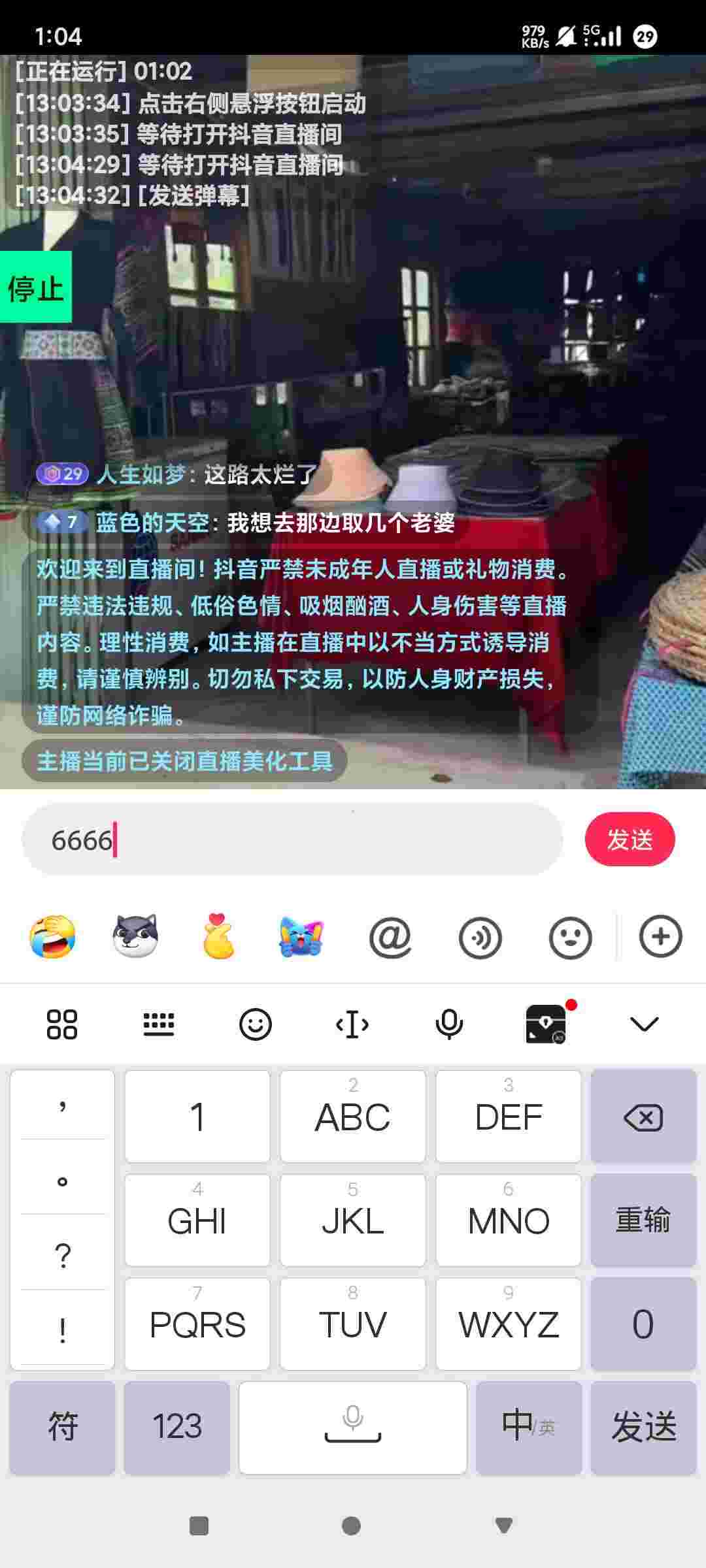
Task: Toggle Chinese/English input with 中/英 key
Action: tap(528, 1428)
